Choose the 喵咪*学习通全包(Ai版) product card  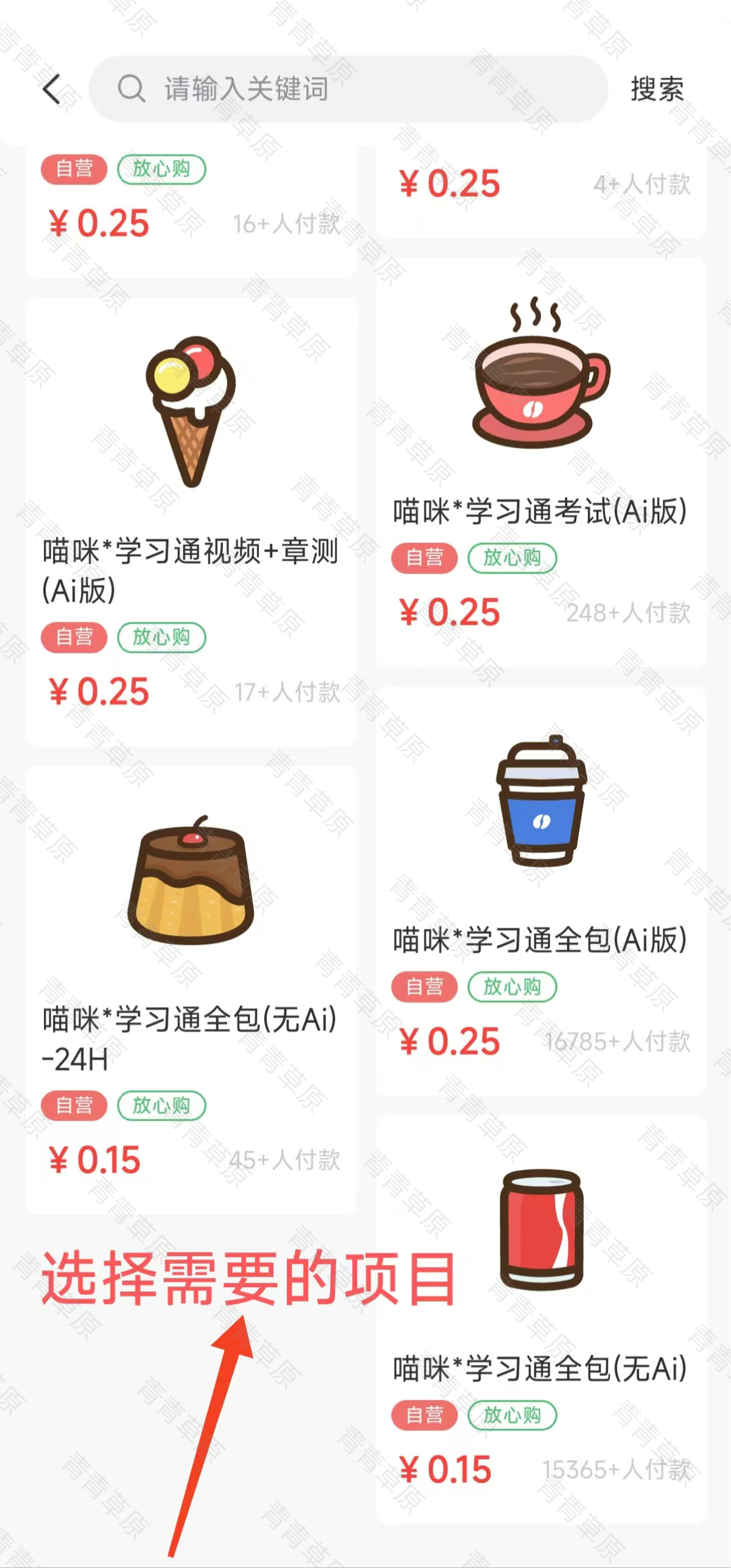(541, 891)
